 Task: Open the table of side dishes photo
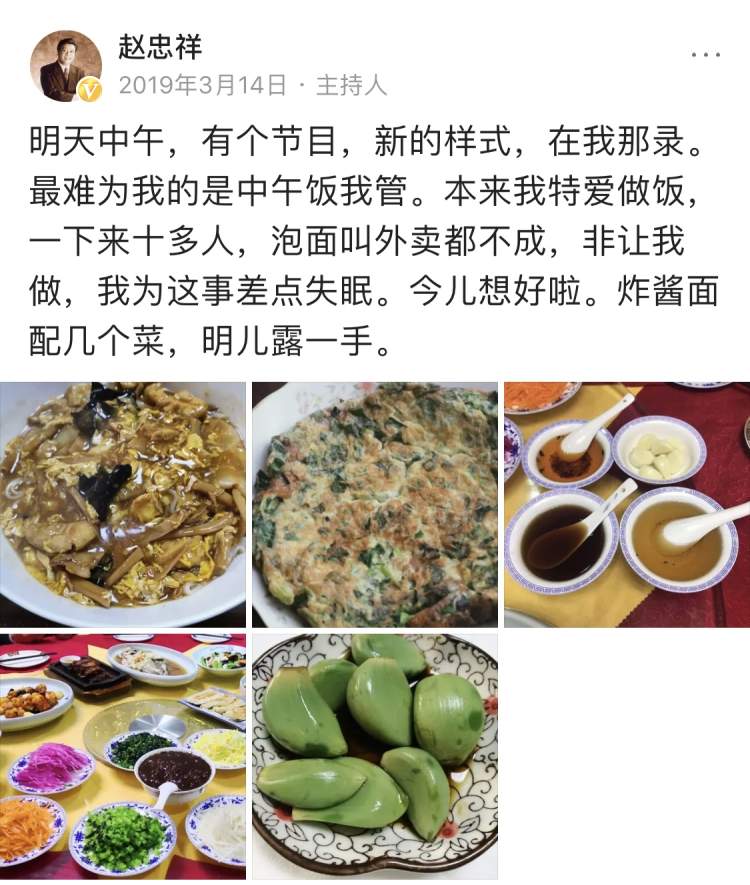coord(123,756)
